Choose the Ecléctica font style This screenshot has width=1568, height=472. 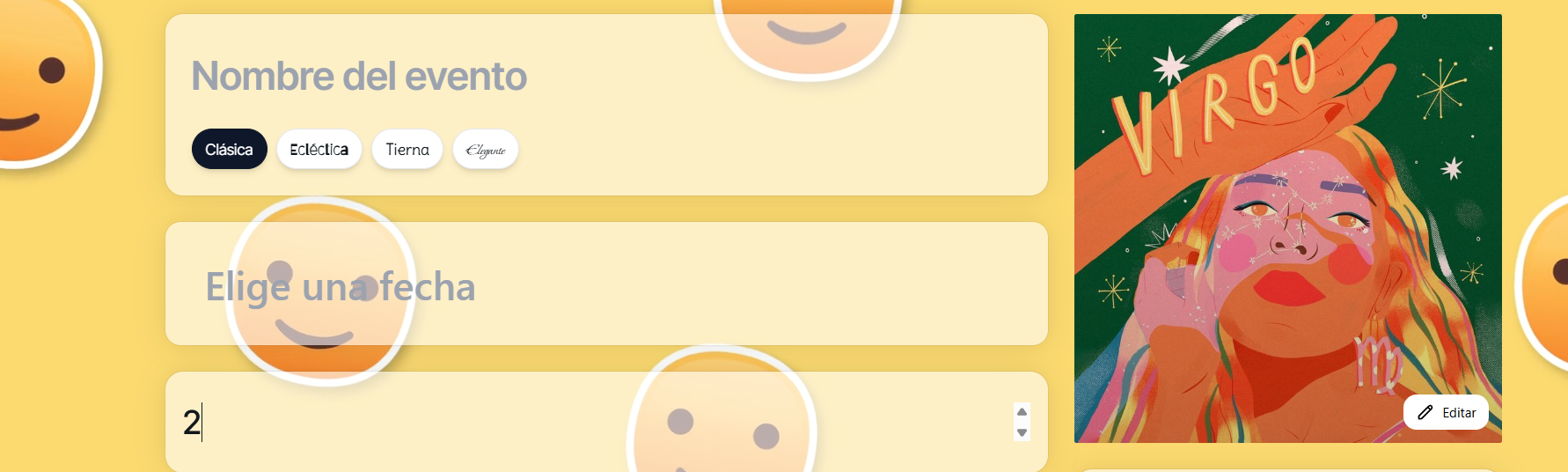click(x=319, y=150)
